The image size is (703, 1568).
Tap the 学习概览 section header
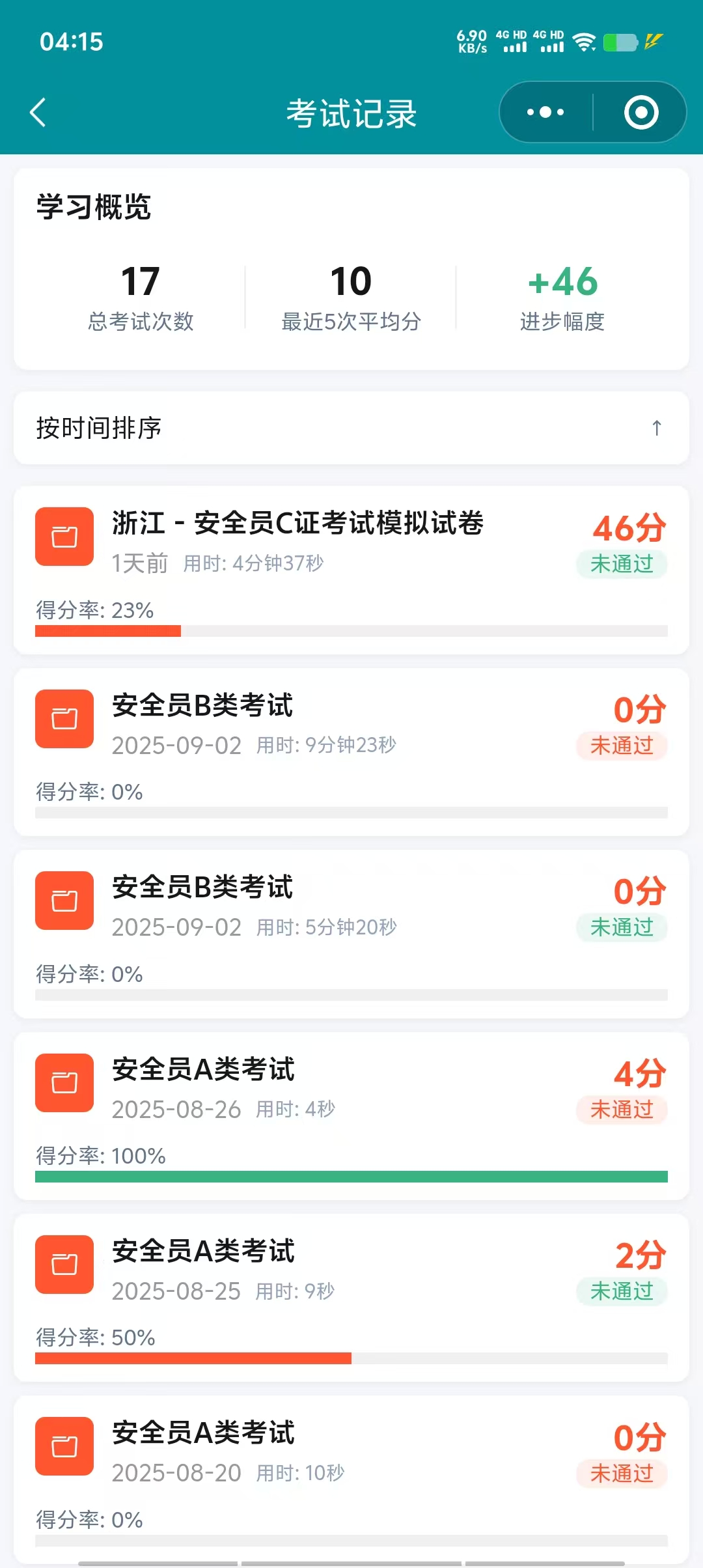[x=93, y=207]
